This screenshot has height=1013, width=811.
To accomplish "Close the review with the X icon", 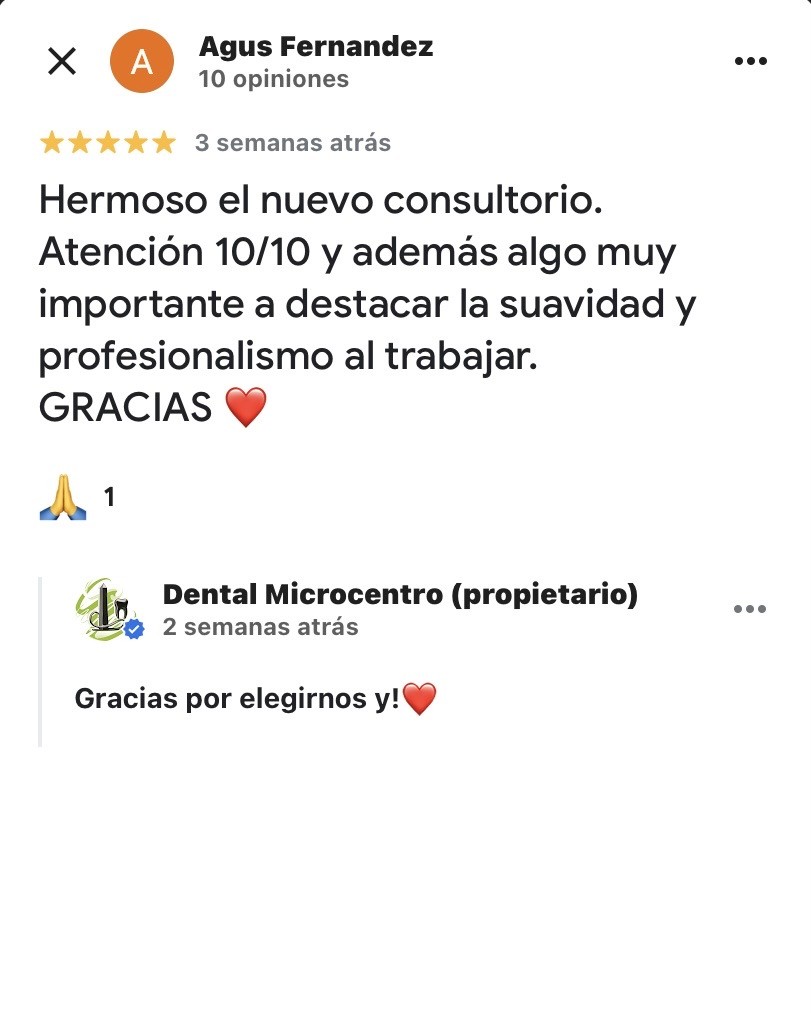I will [62, 61].
